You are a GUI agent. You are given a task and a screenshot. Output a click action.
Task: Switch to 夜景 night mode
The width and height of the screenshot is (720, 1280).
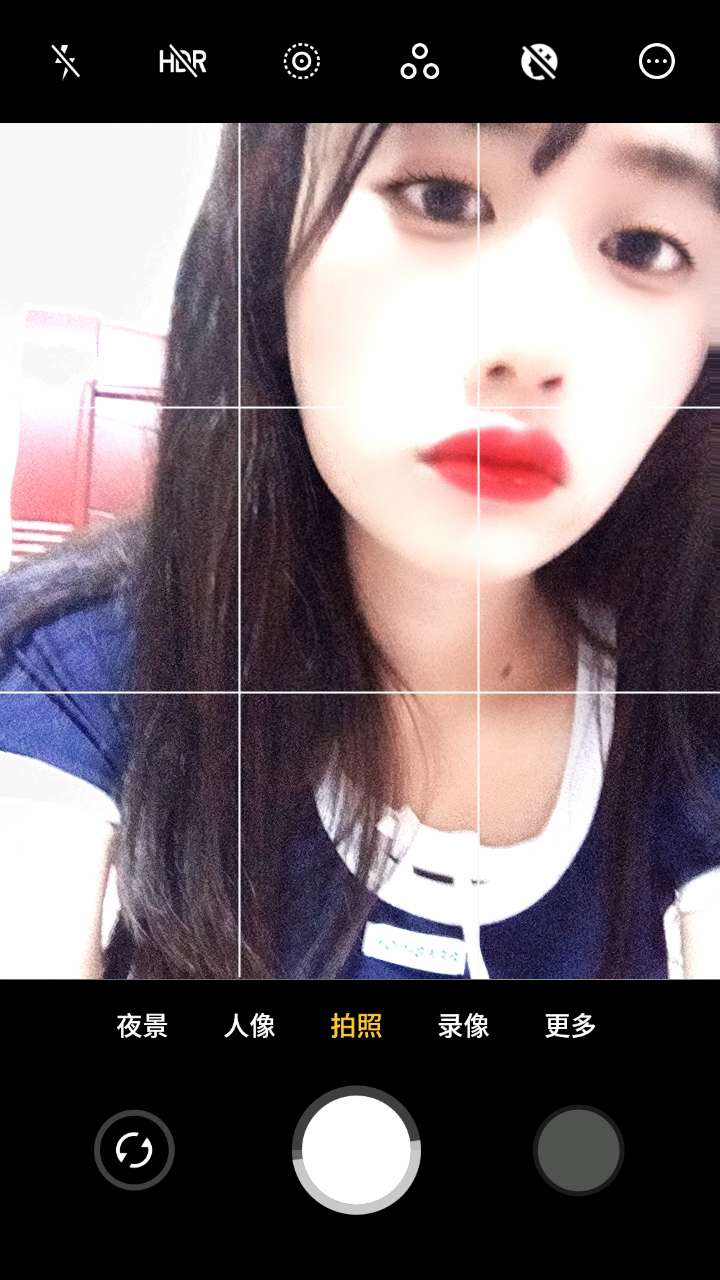click(142, 1026)
